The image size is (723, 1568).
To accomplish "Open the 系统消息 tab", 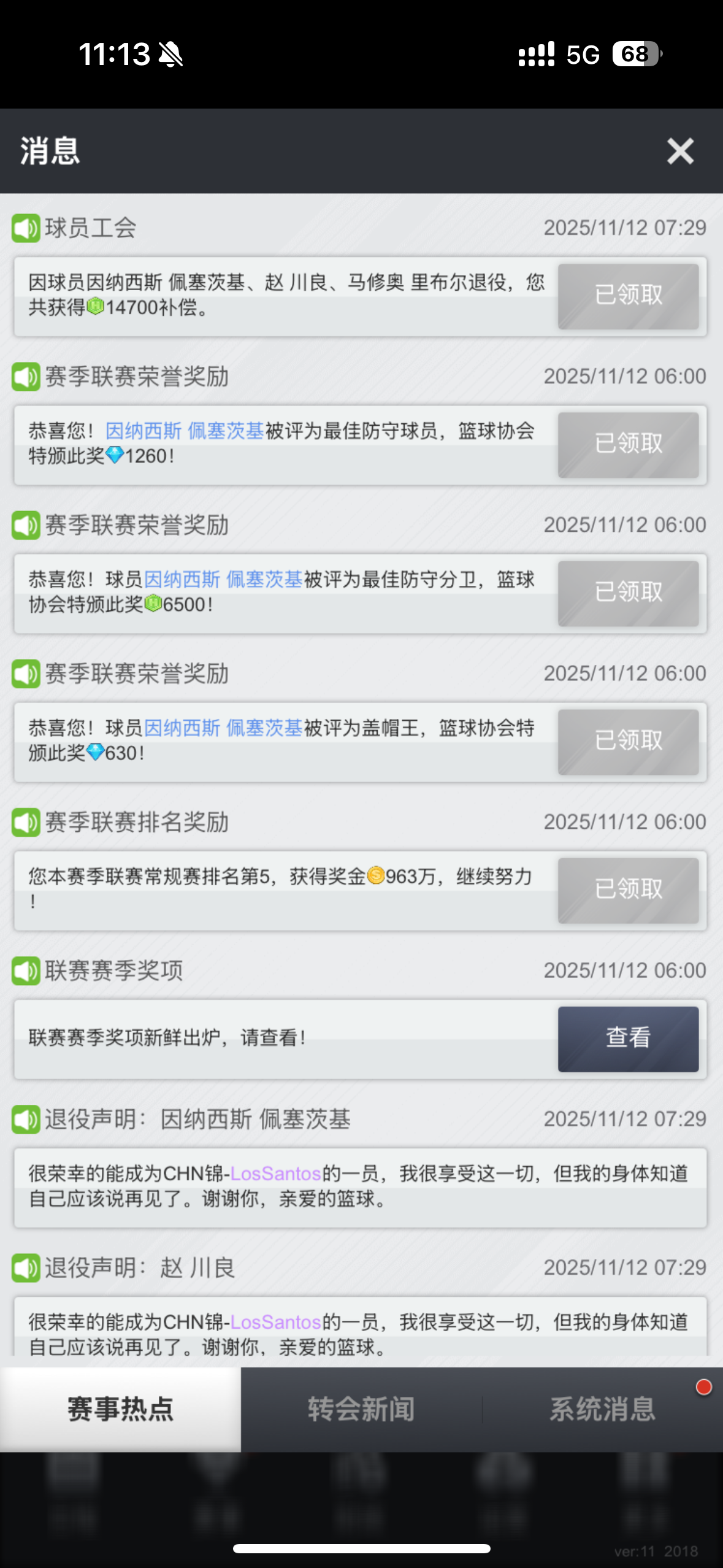I will click(x=602, y=1409).
